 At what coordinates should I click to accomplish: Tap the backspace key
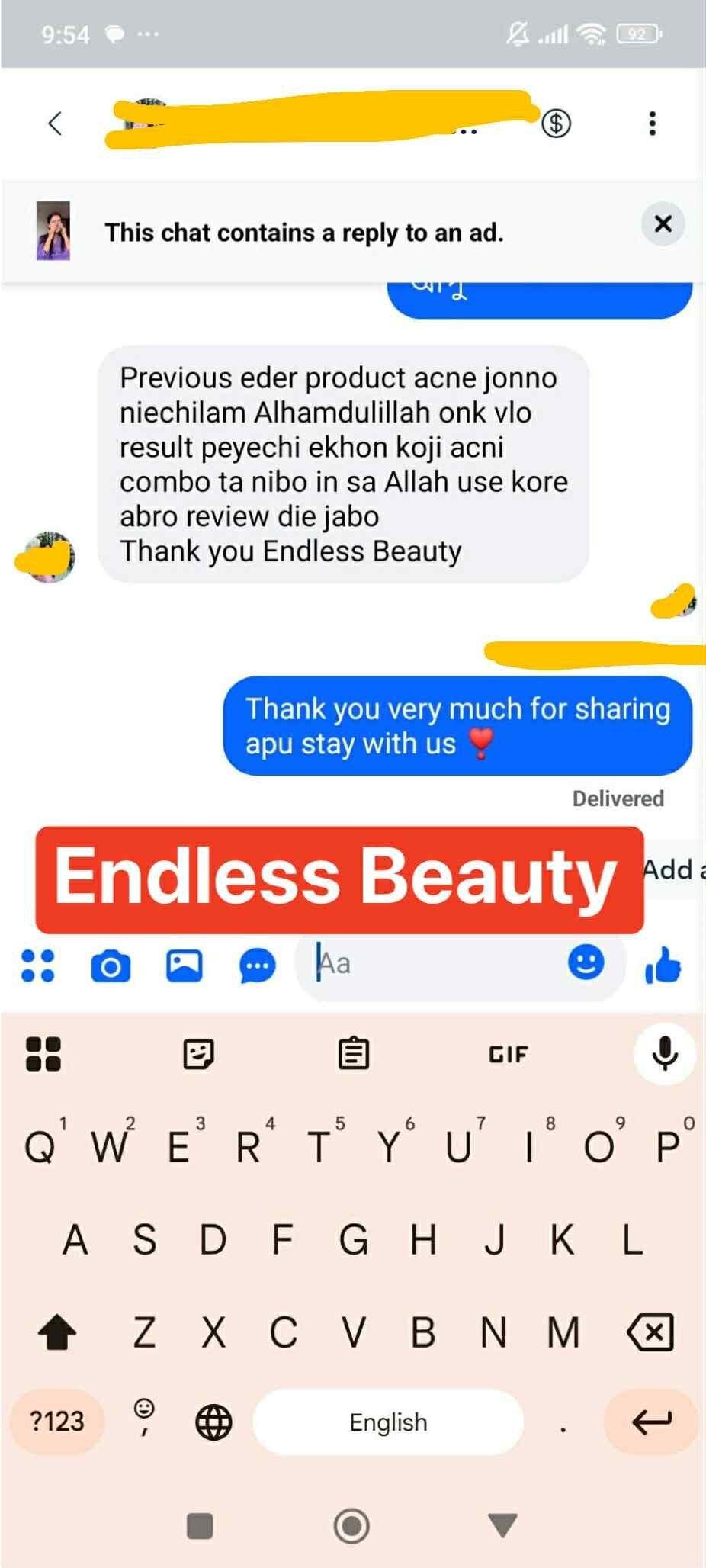click(x=650, y=1332)
